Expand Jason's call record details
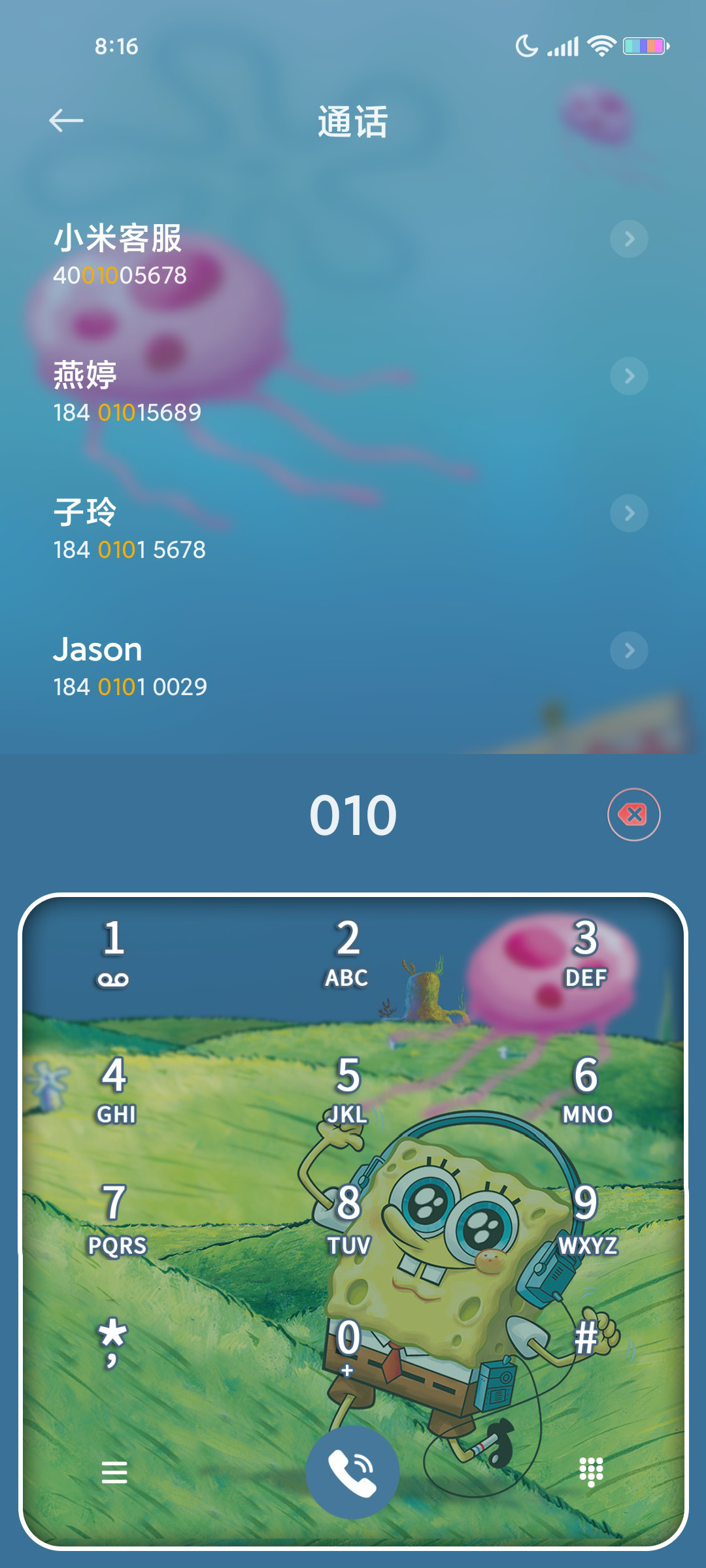Image resolution: width=706 pixels, height=1568 pixels. (x=630, y=650)
